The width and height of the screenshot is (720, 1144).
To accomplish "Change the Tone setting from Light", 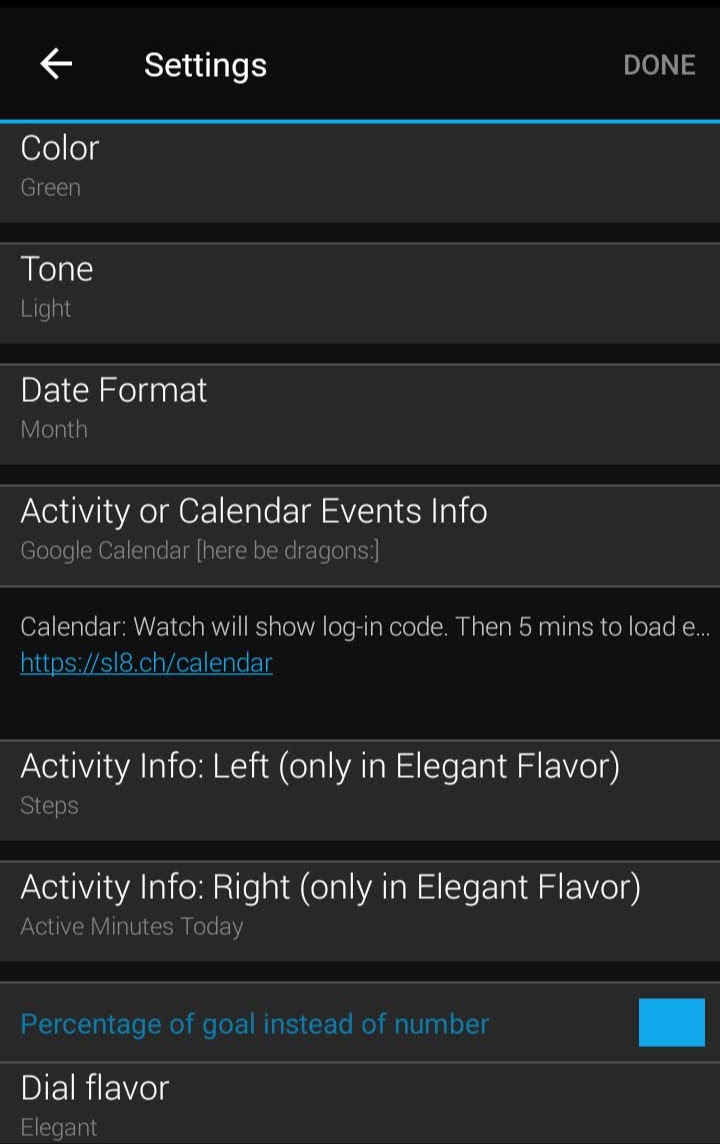I will coord(360,285).
